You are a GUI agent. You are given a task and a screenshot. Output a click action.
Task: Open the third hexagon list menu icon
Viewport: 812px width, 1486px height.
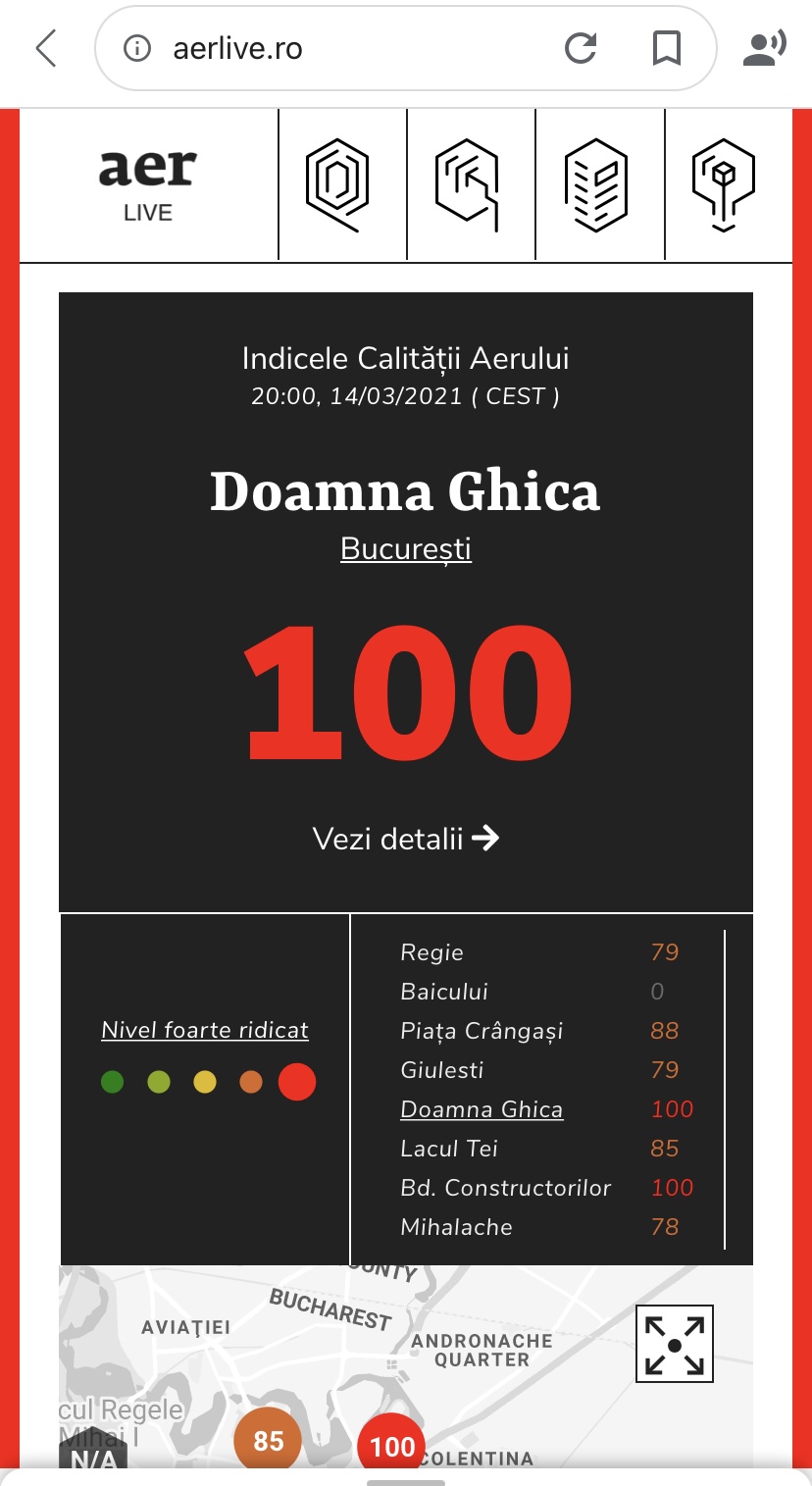[x=596, y=185]
